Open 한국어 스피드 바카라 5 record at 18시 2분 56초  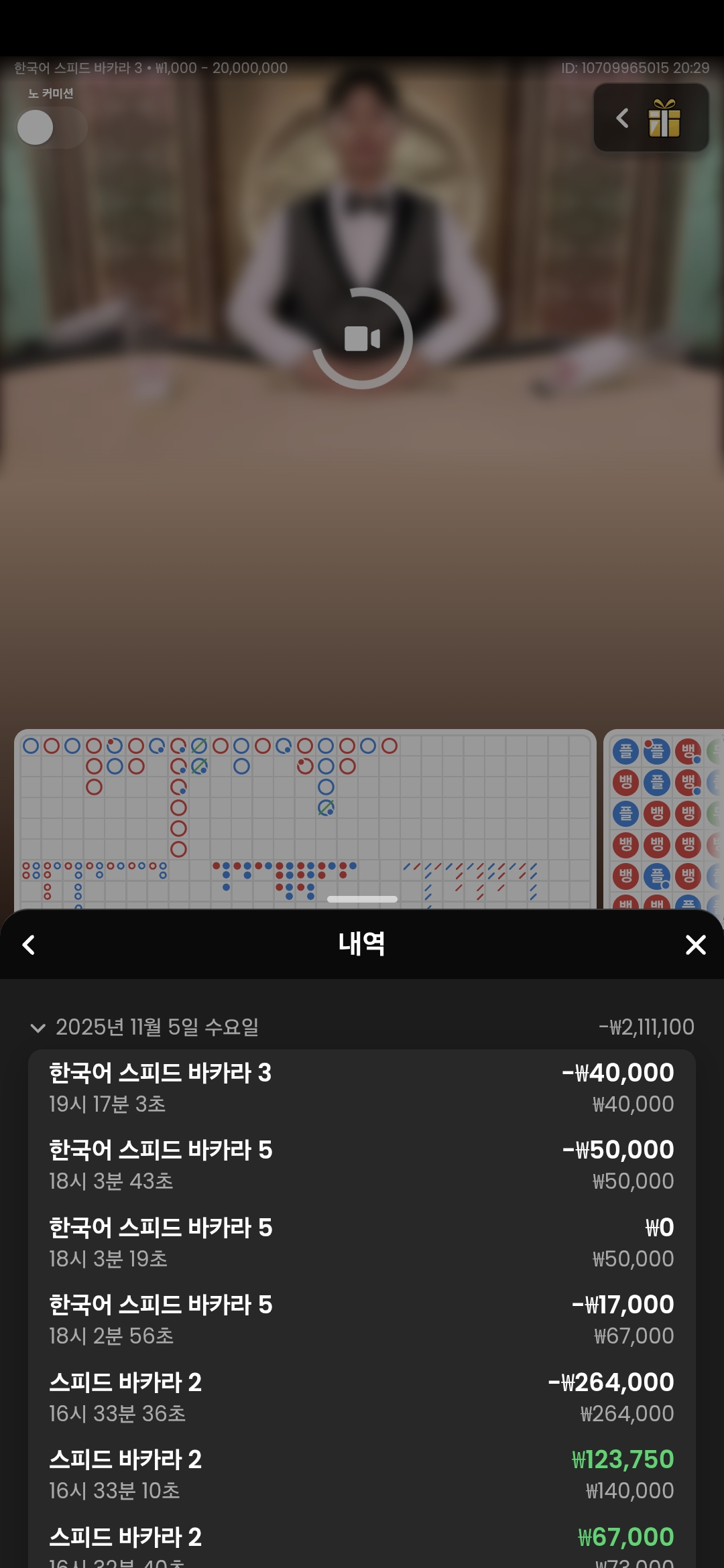[362, 1319]
